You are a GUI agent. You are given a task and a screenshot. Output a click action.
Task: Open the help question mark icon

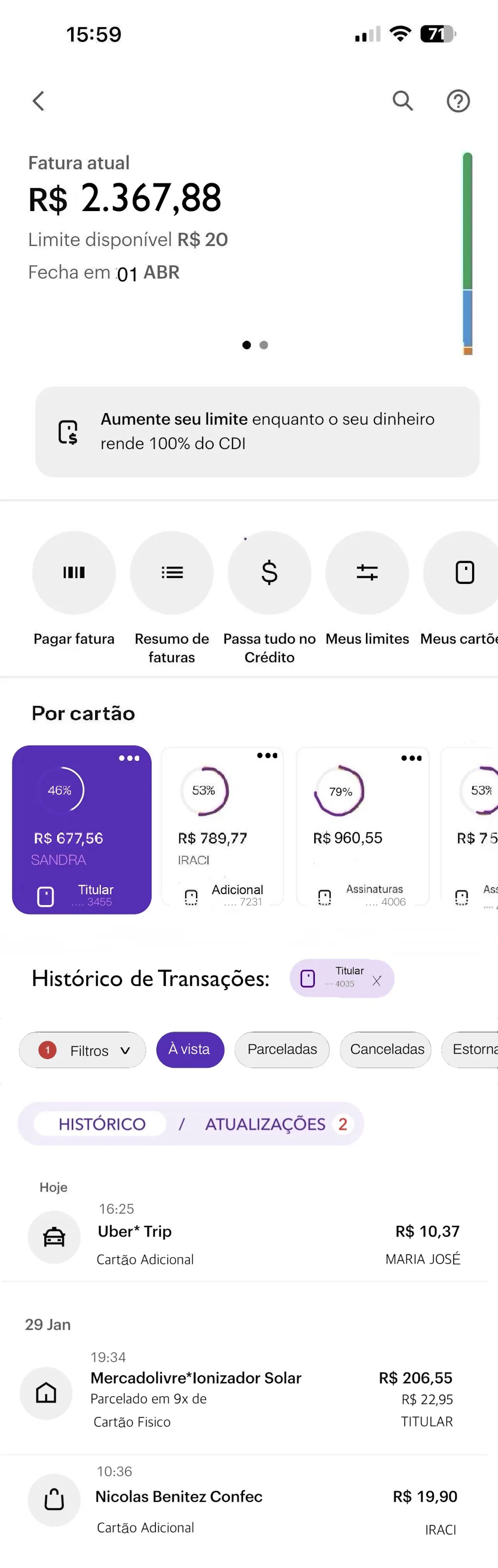point(458,101)
